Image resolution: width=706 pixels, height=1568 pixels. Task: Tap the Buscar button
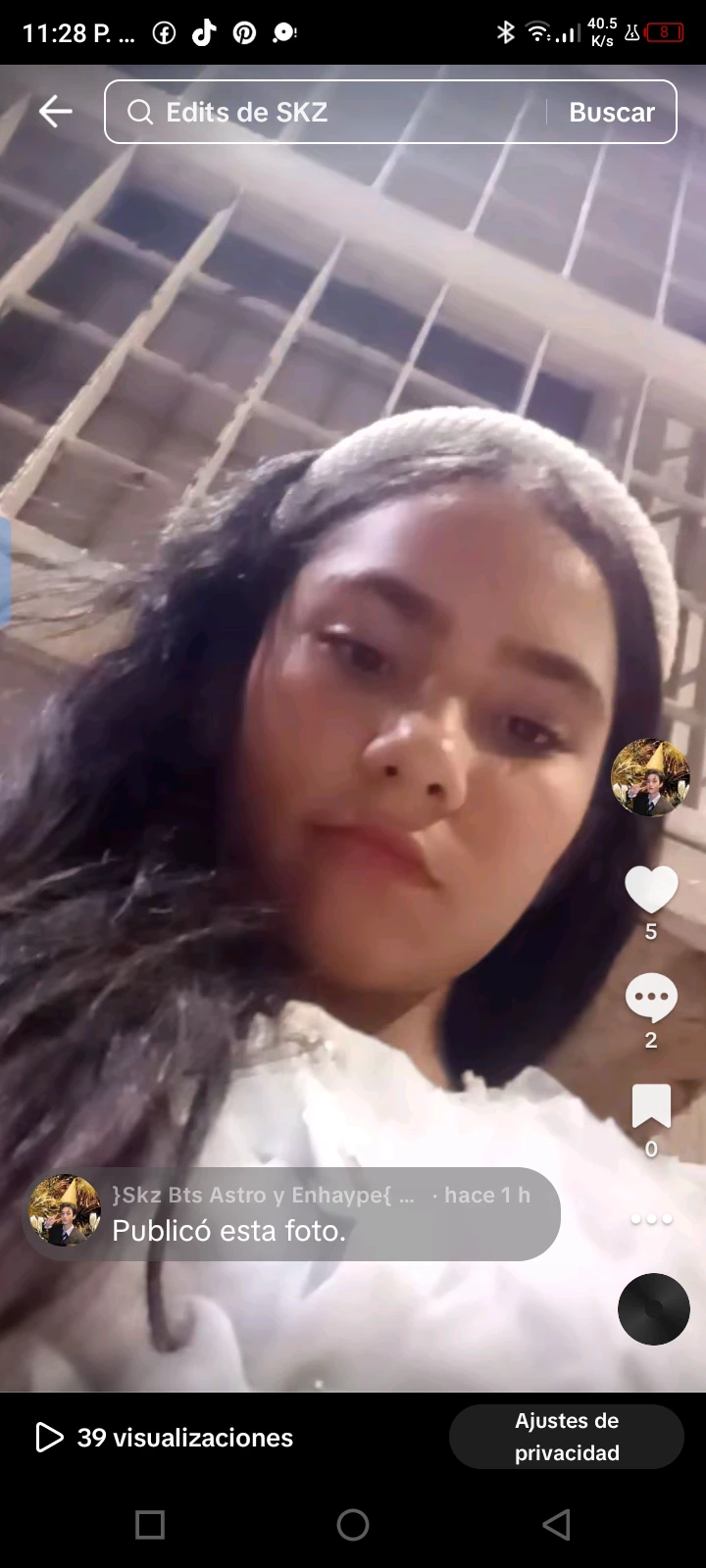[612, 112]
